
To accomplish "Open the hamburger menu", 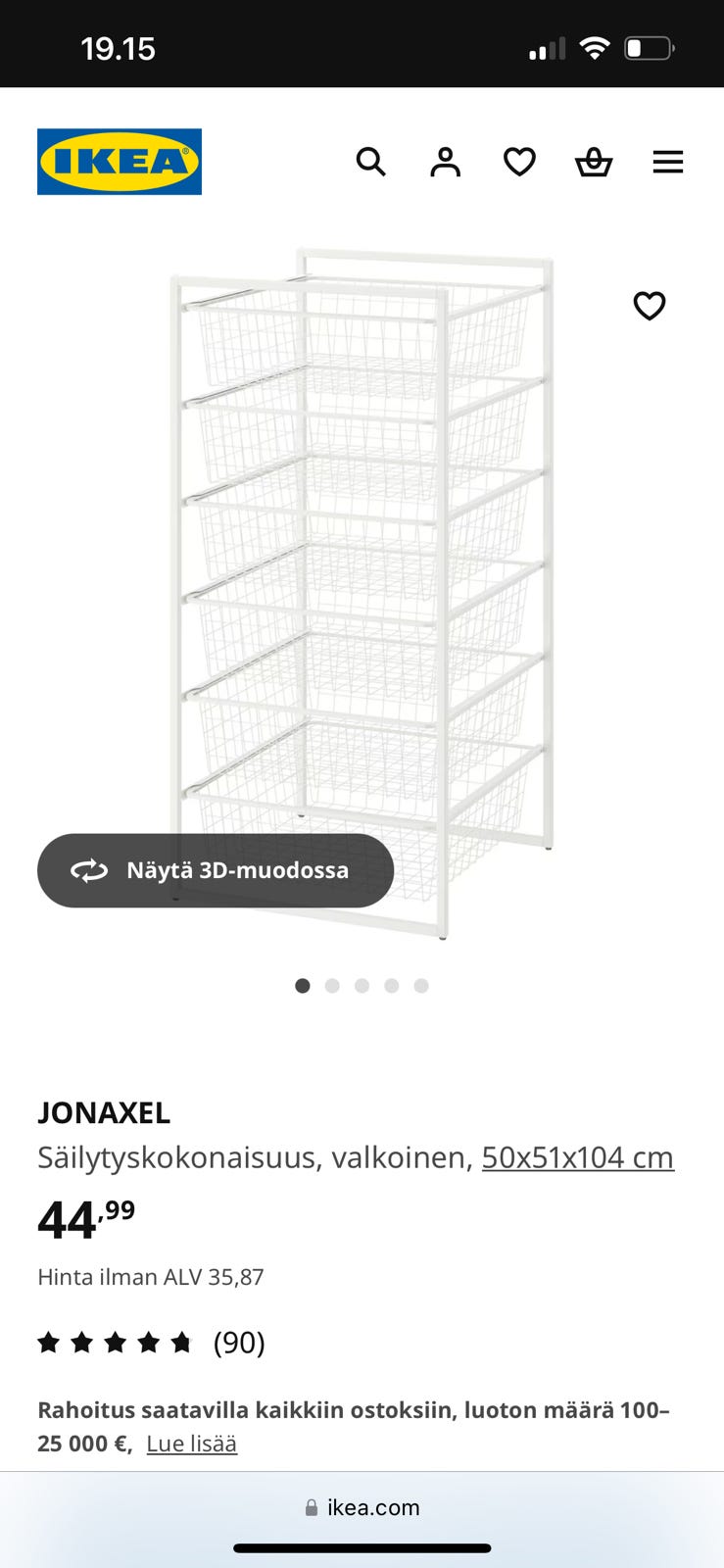I will pos(668,162).
